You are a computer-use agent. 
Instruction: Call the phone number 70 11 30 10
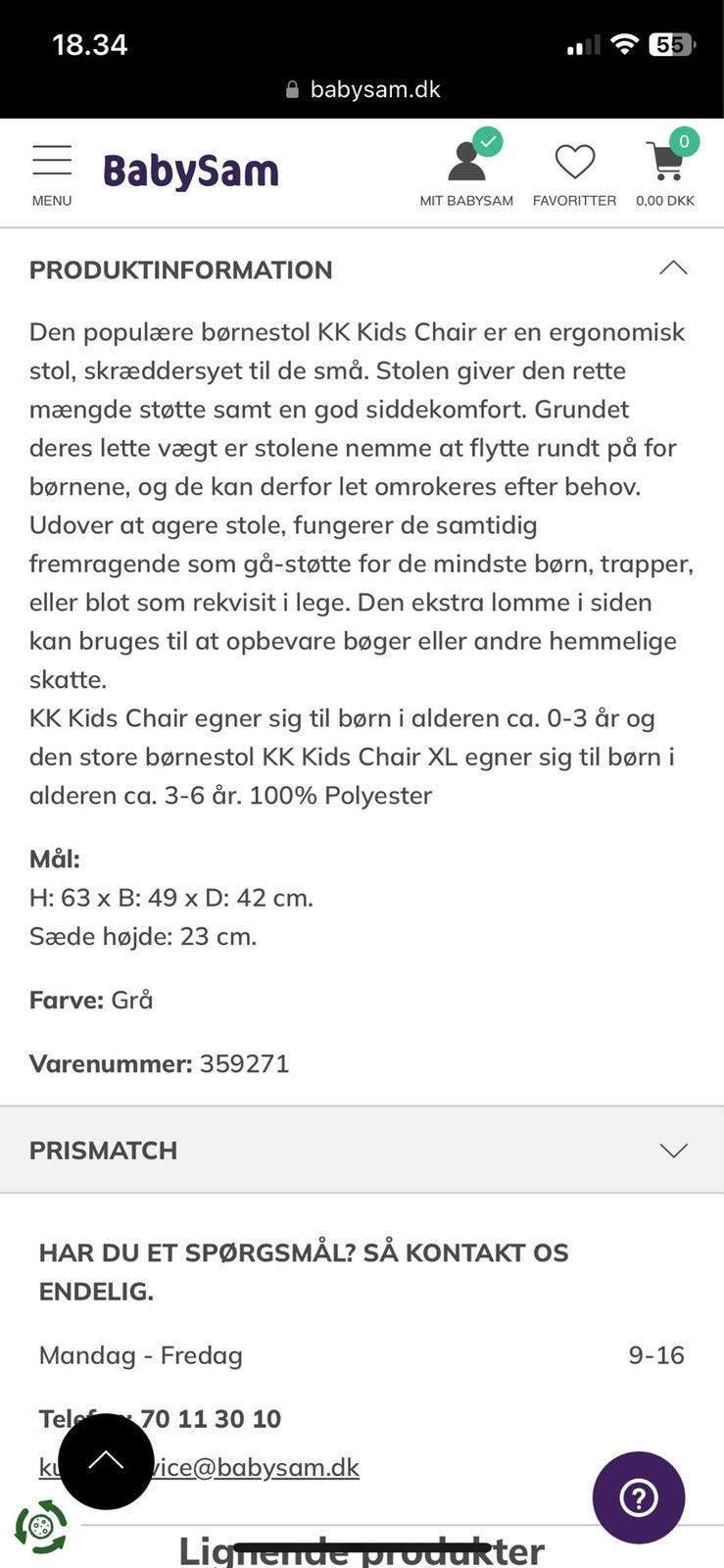coord(210,1418)
